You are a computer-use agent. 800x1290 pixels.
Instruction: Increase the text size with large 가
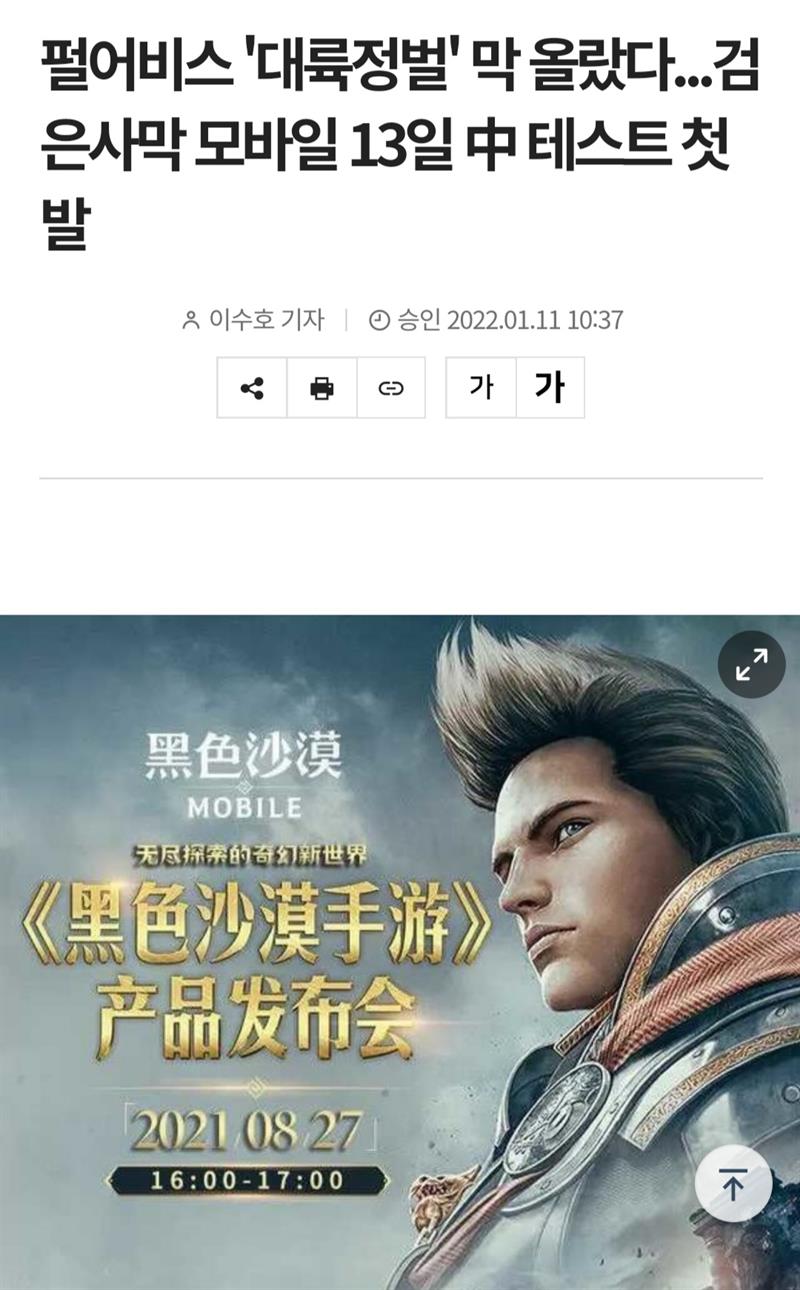[x=550, y=388]
